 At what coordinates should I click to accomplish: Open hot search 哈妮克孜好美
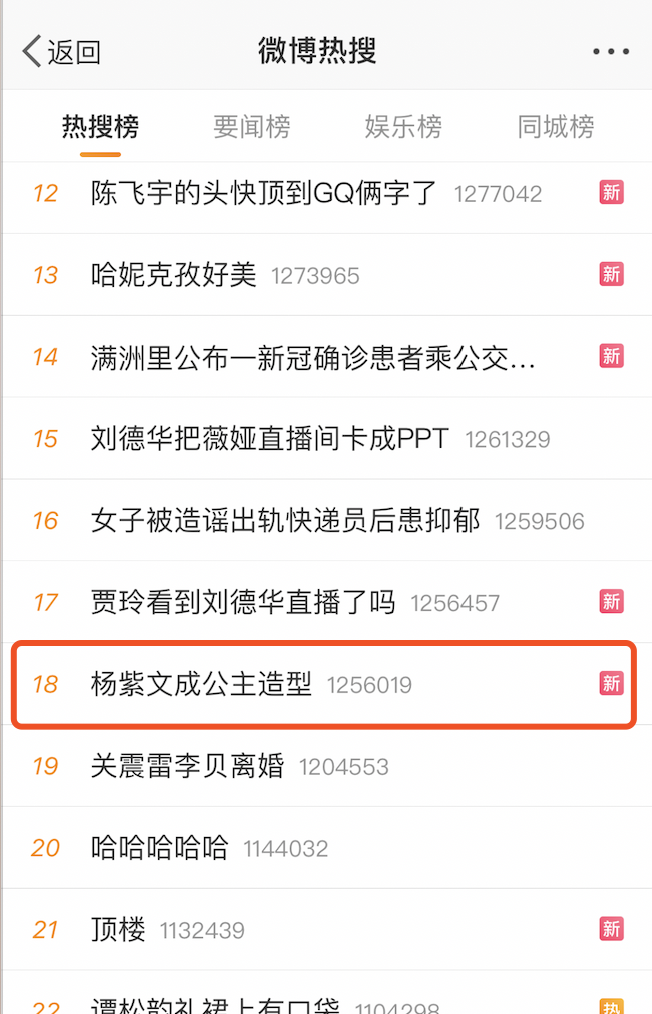[x=173, y=274]
